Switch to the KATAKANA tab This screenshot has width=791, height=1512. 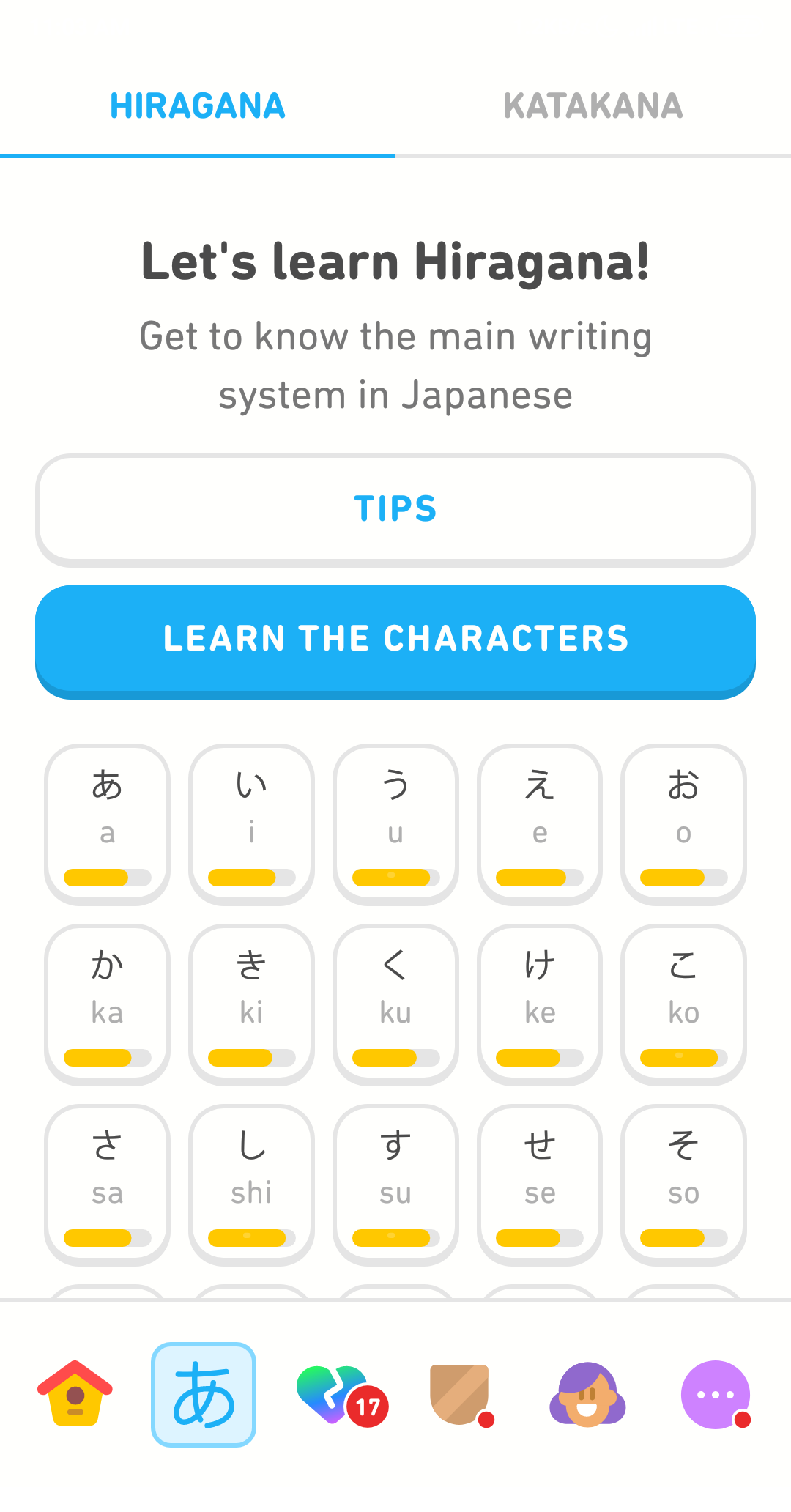pos(593,106)
